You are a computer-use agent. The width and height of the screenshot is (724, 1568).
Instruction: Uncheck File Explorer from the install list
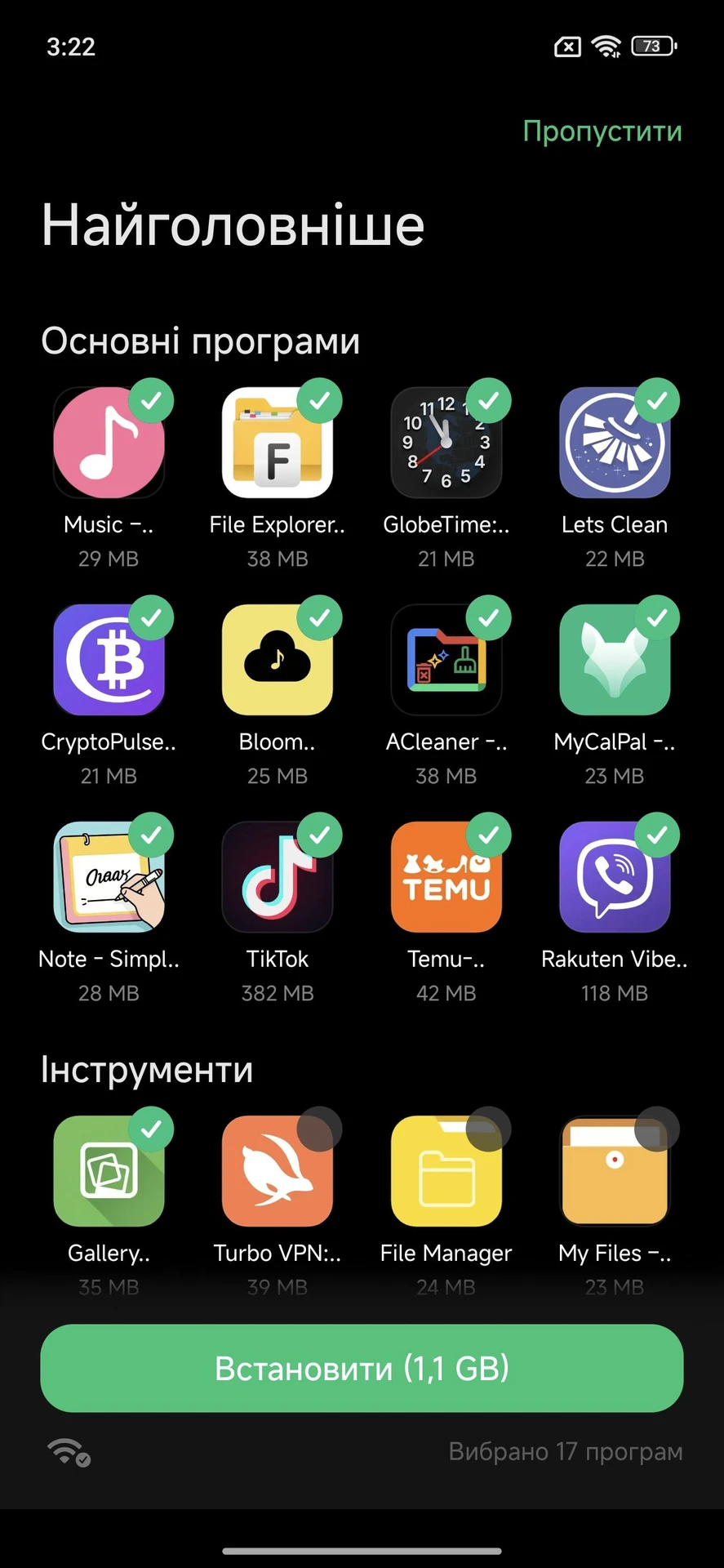[278, 443]
